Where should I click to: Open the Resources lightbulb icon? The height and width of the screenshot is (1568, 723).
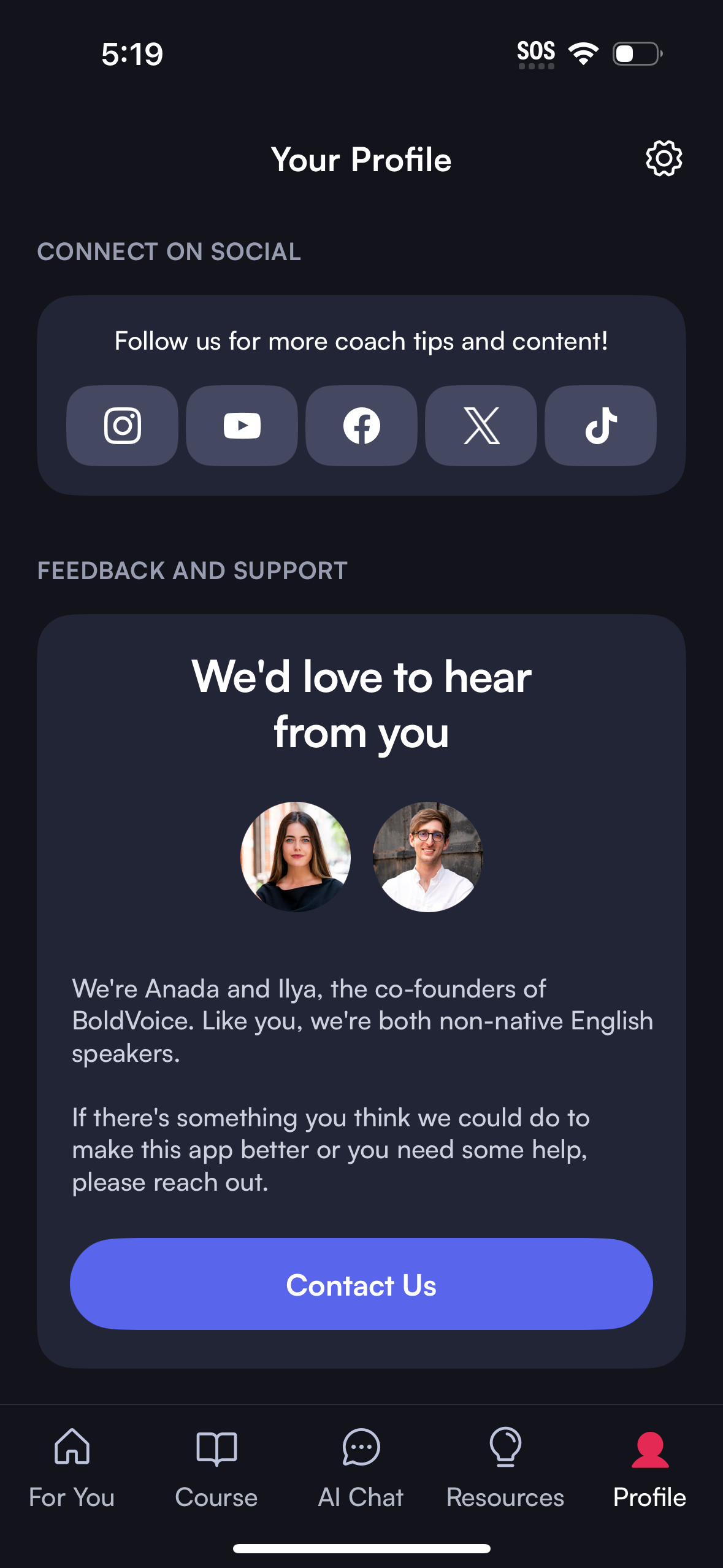(x=505, y=1449)
